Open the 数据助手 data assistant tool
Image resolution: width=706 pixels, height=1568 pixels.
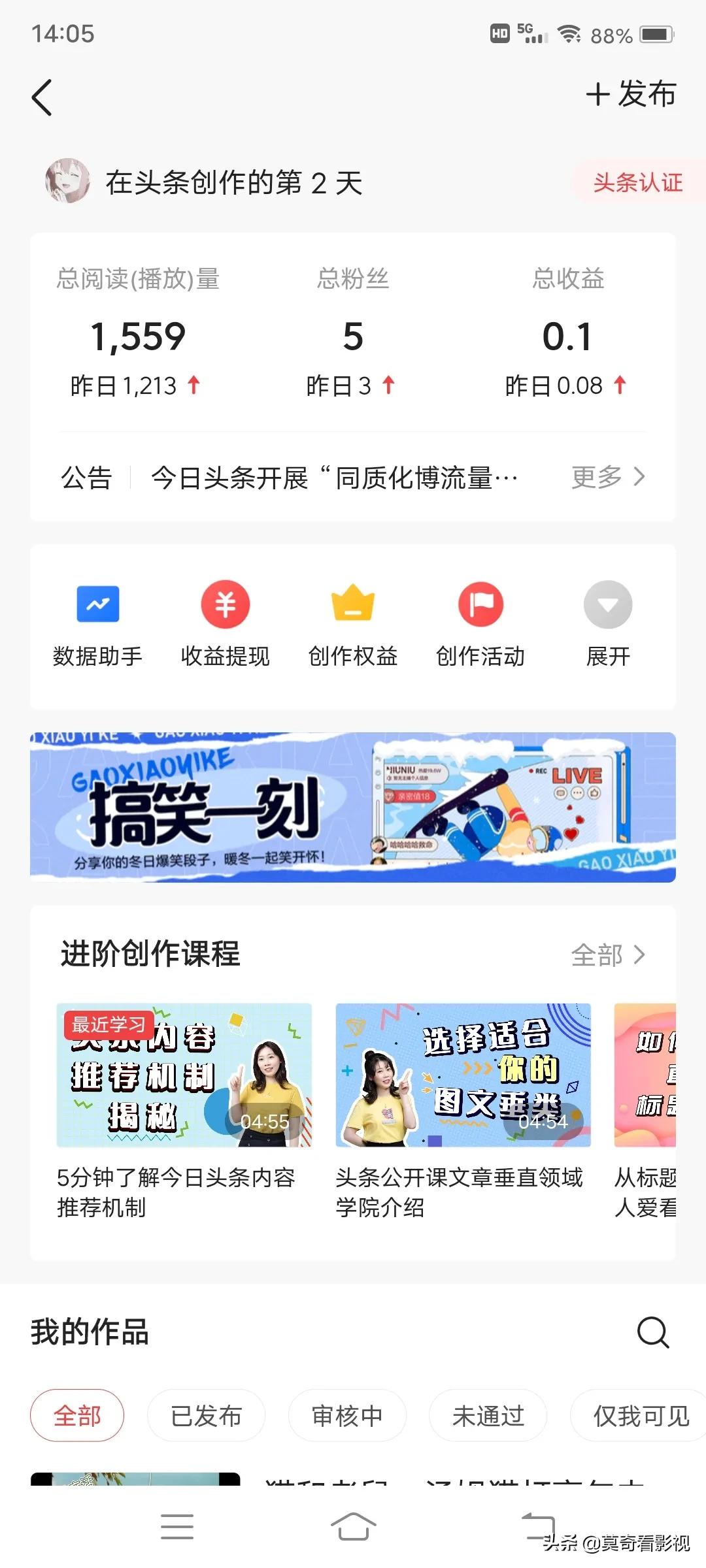coord(97,621)
